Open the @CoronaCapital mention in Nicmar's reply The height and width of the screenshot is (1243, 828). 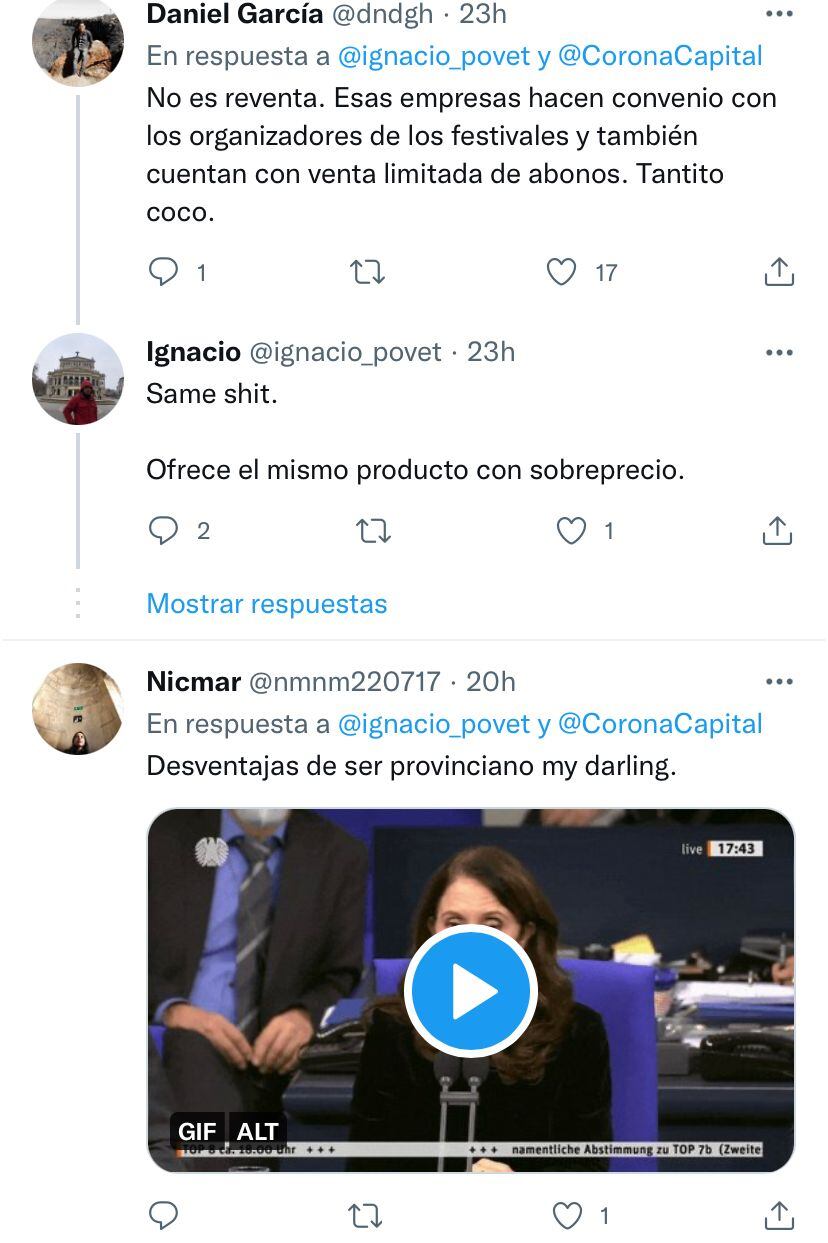click(660, 724)
